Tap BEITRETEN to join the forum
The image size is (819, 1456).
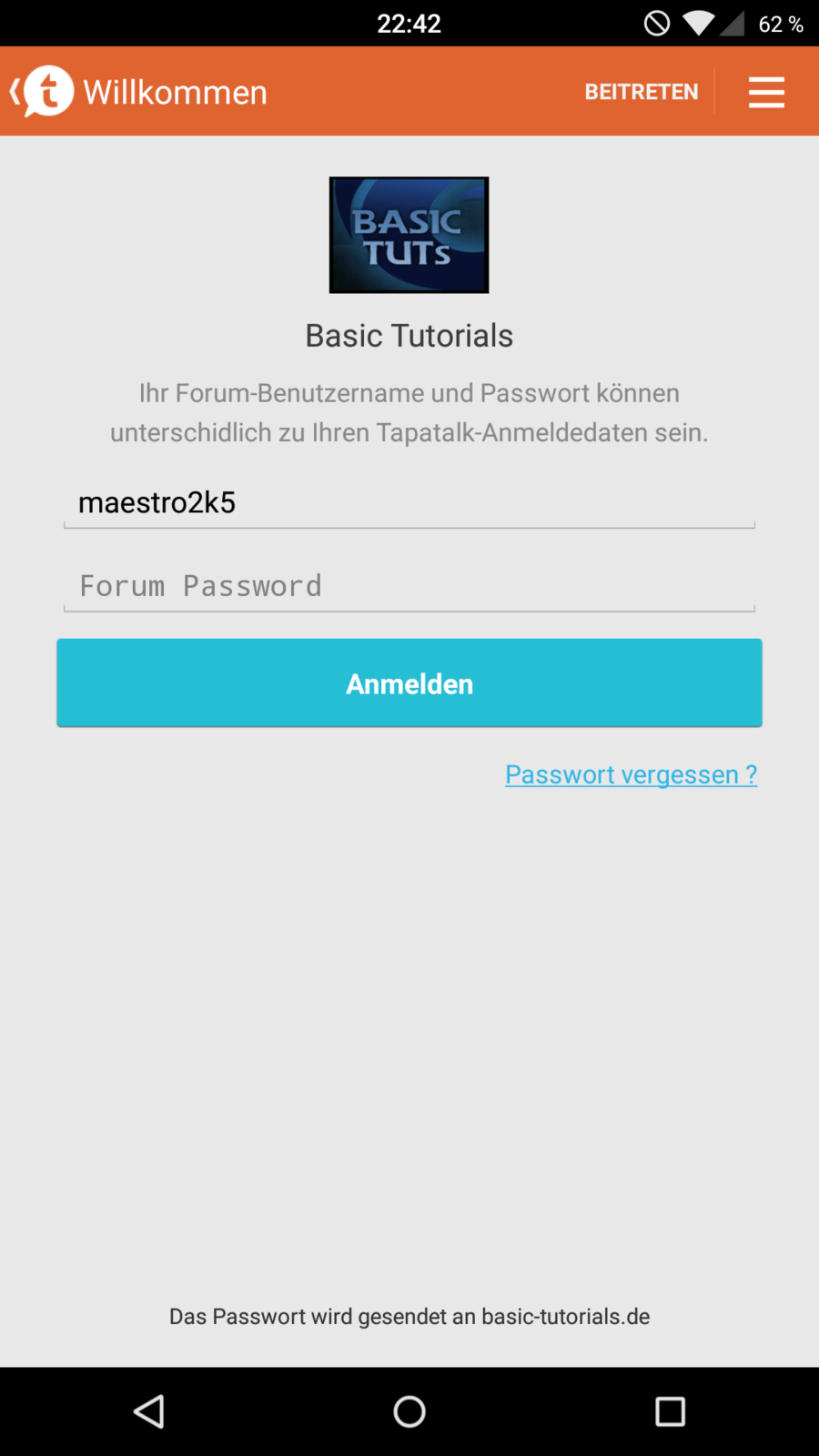click(x=641, y=92)
